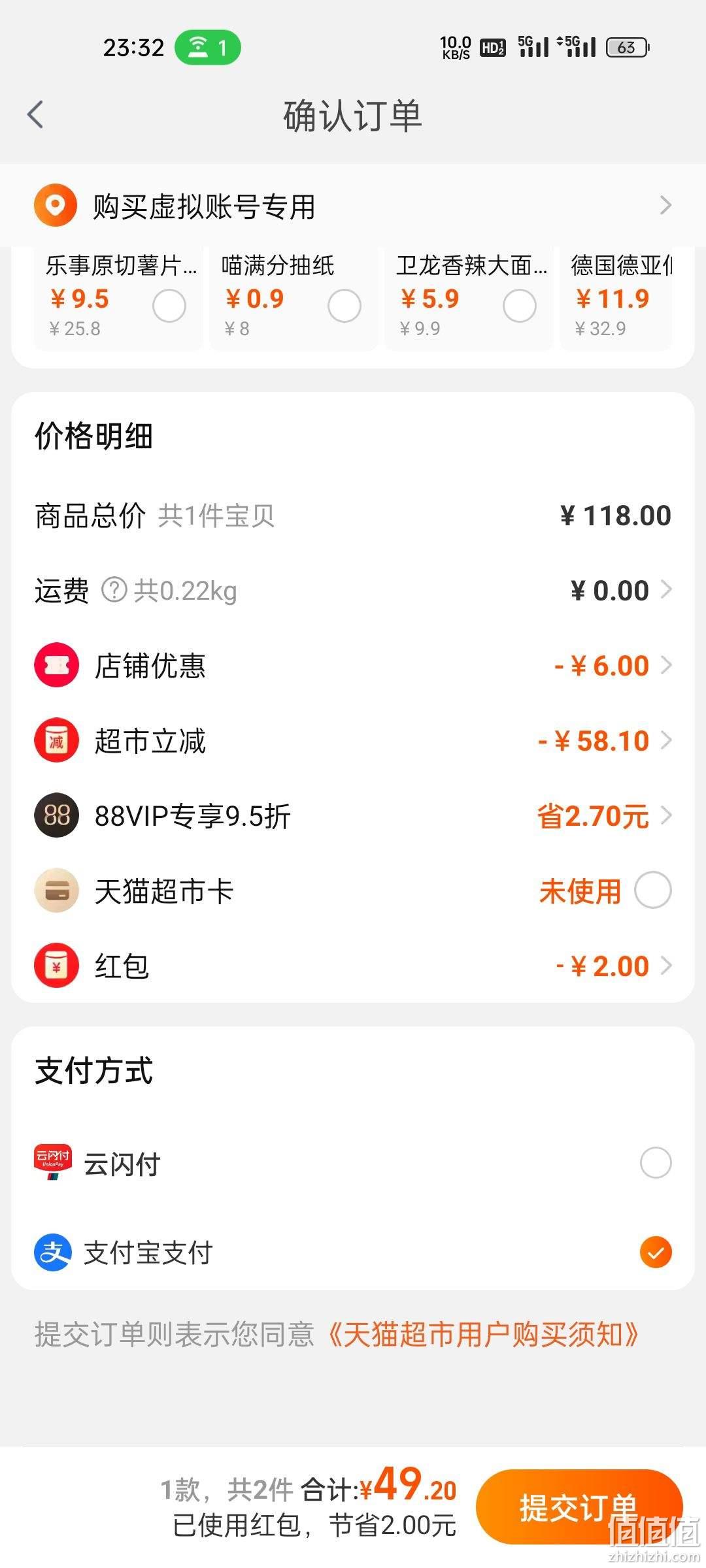Viewport: 706px width, 1568px height.
Task: Open the shipping weight help icon
Action: tap(114, 590)
